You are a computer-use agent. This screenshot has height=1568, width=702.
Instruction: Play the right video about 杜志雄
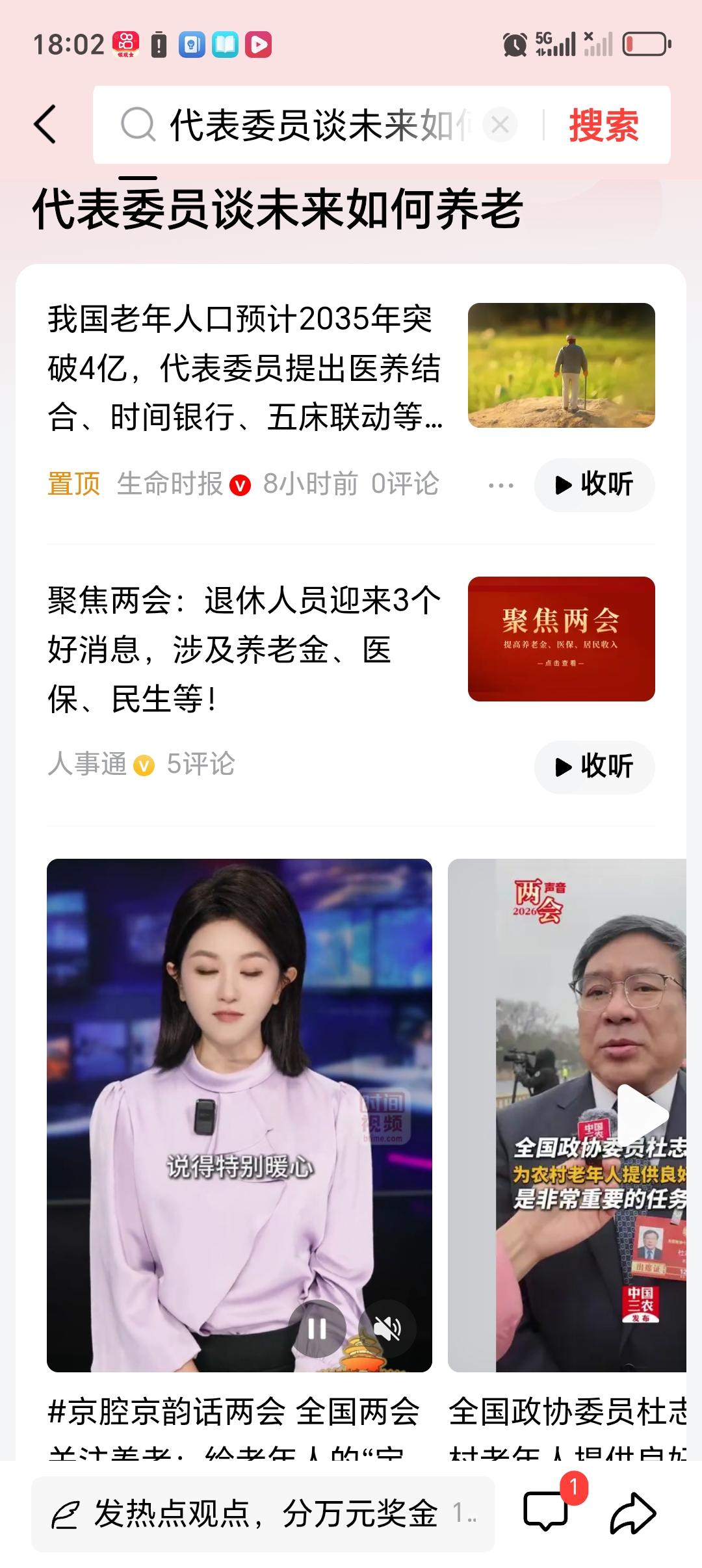(x=643, y=1114)
